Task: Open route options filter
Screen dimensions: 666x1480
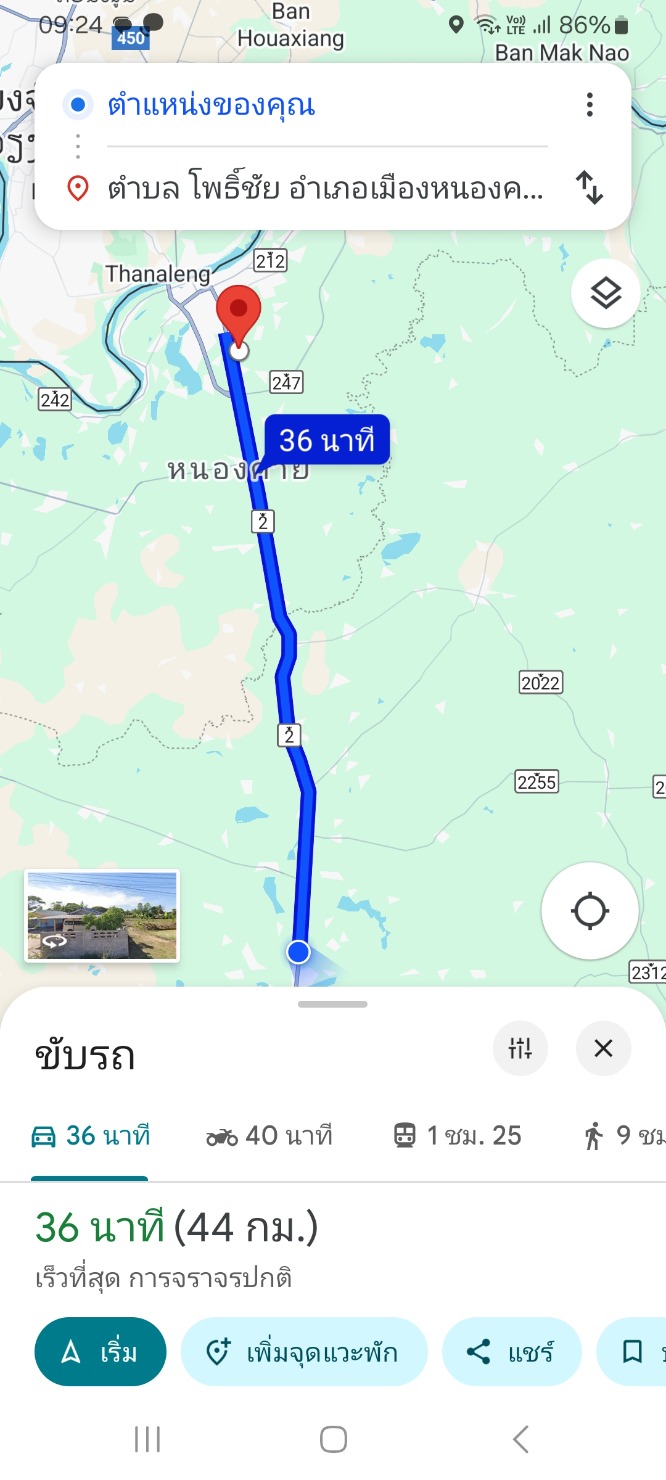Action: 520,1048
